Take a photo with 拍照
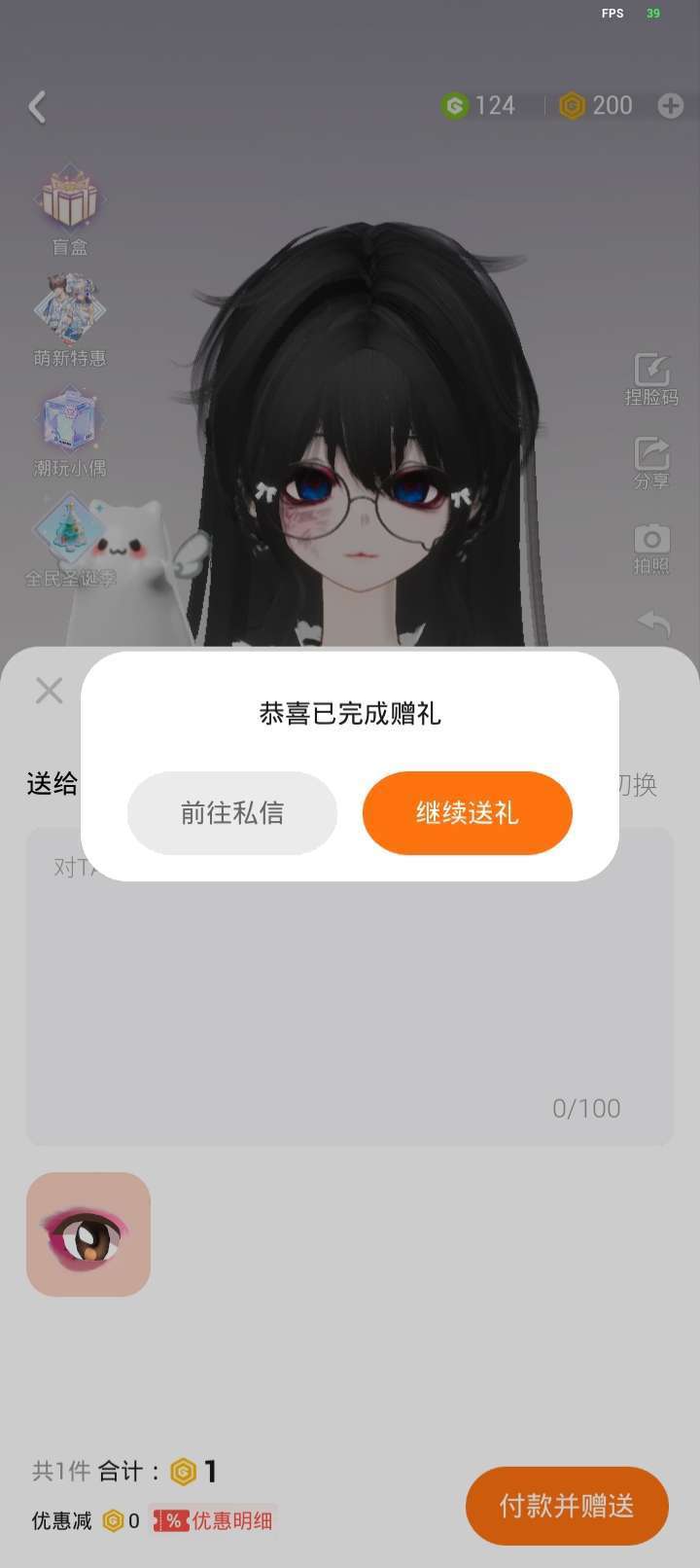700x1568 pixels. pyautogui.click(x=651, y=549)
